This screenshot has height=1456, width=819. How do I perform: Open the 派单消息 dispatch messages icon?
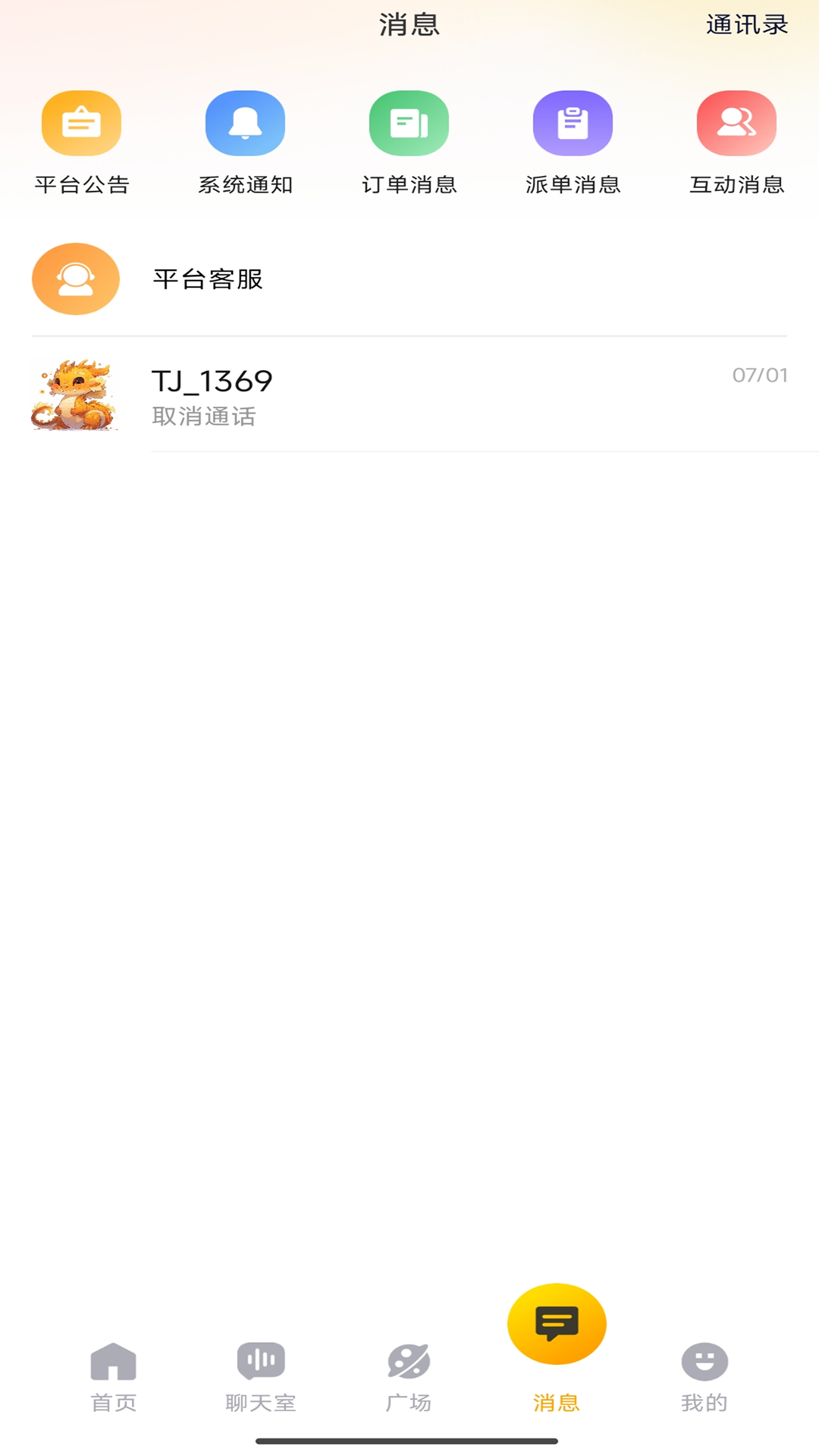[x=573, y=122]
